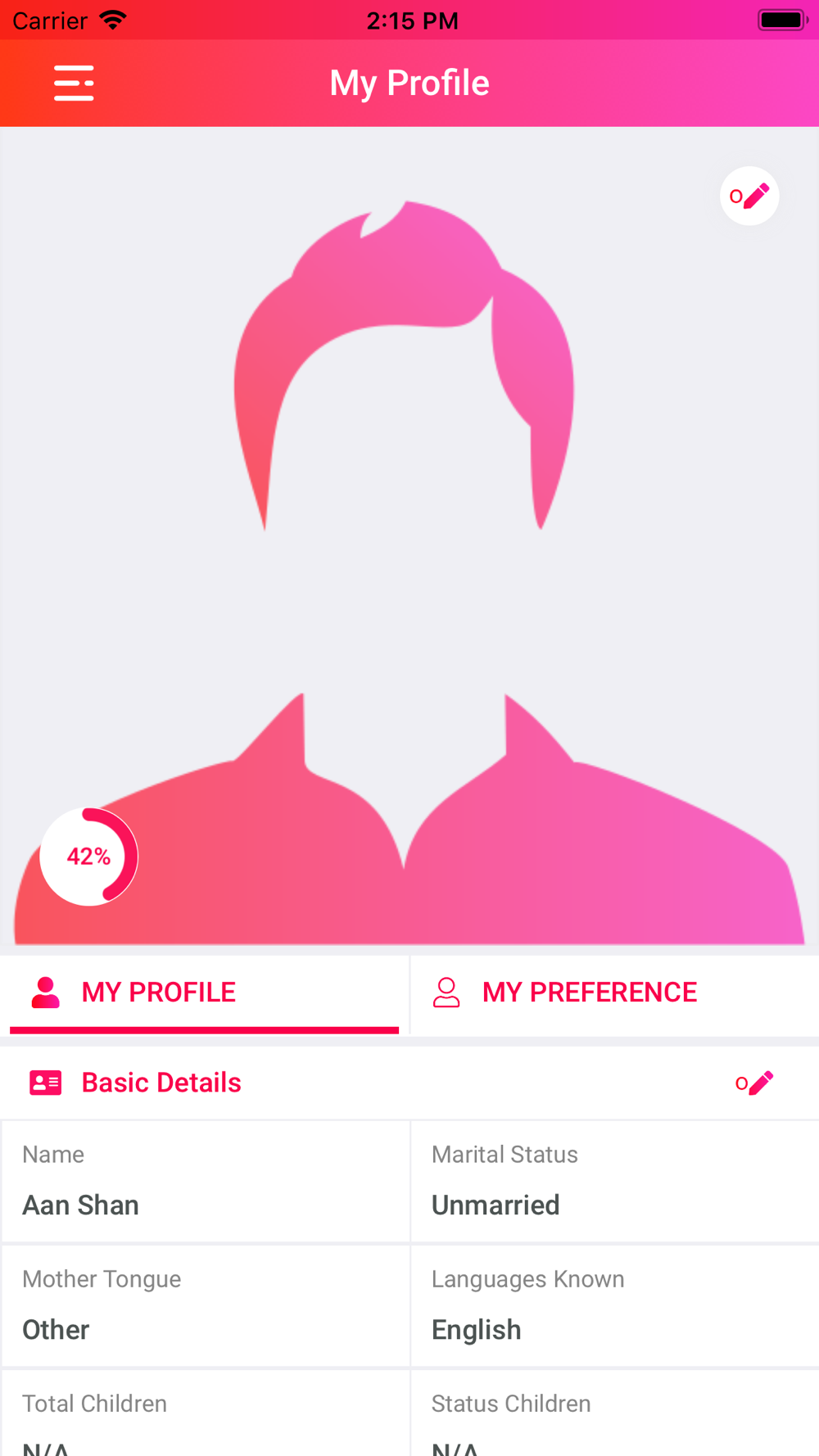Edit the profile photo
The height and width of the screenshot is (1456, 819).
(749, 197)
